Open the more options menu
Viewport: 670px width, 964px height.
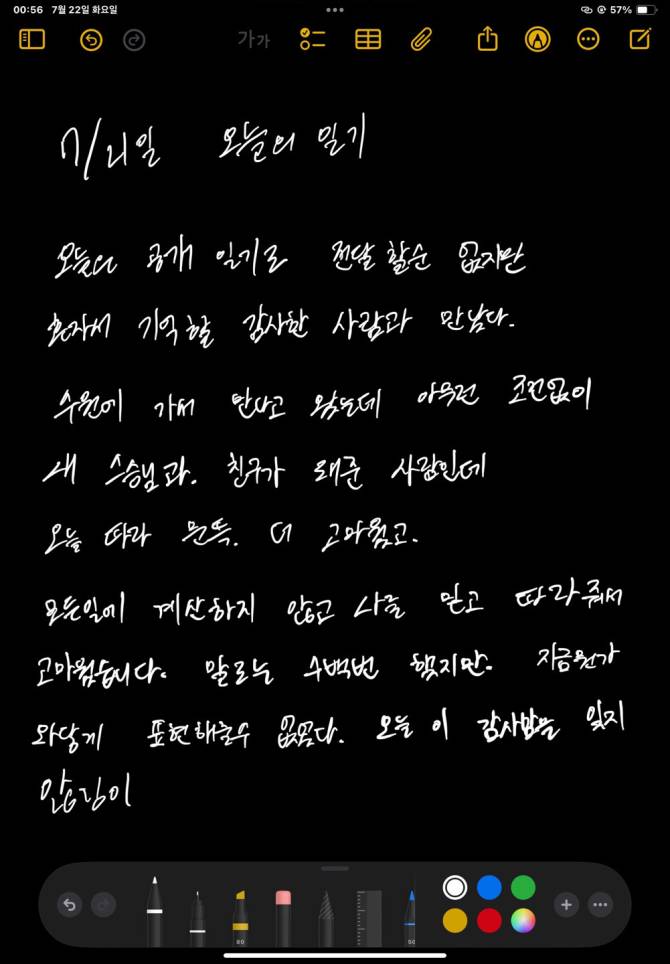click(588, 40)
